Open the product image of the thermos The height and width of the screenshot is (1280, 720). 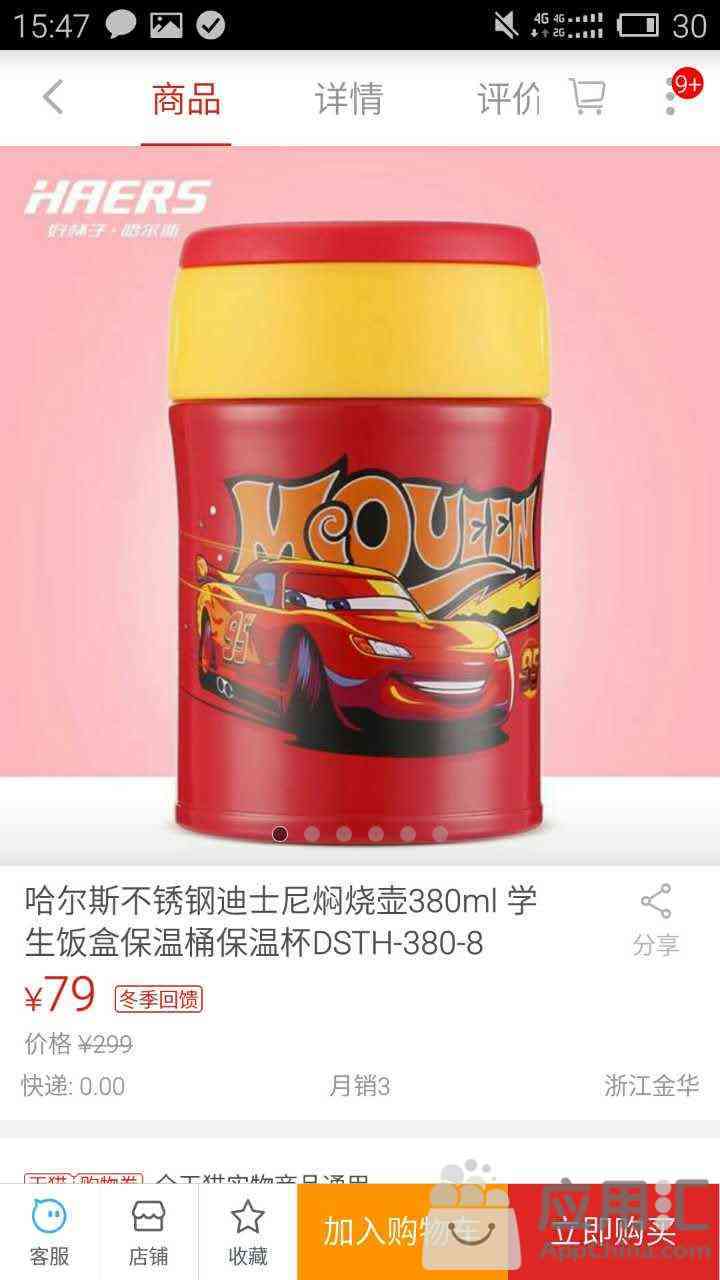[x=360, y=506]
